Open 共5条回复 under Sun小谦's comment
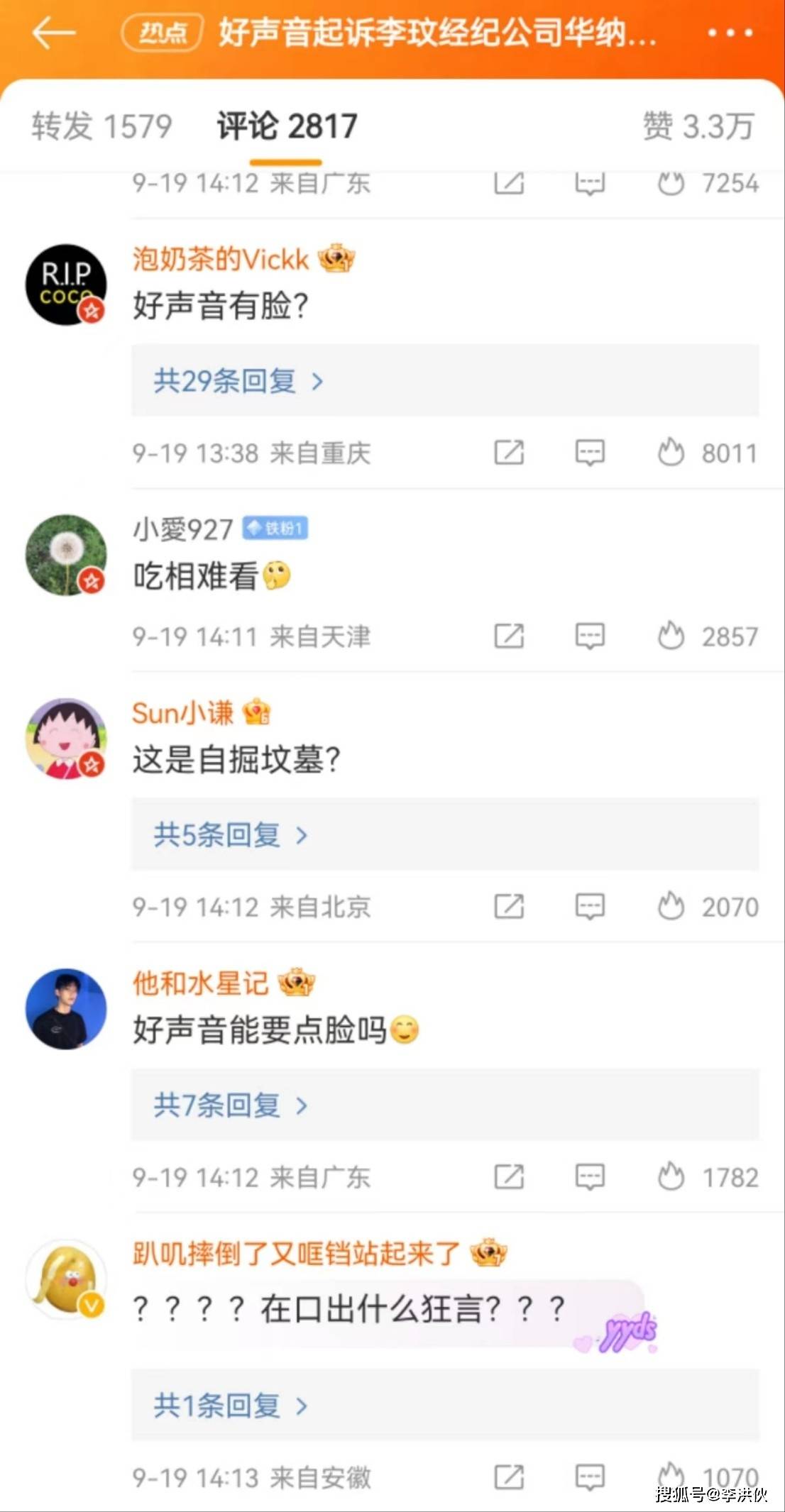This screenshot has height=1512, width=785. [x=231, y=835]
